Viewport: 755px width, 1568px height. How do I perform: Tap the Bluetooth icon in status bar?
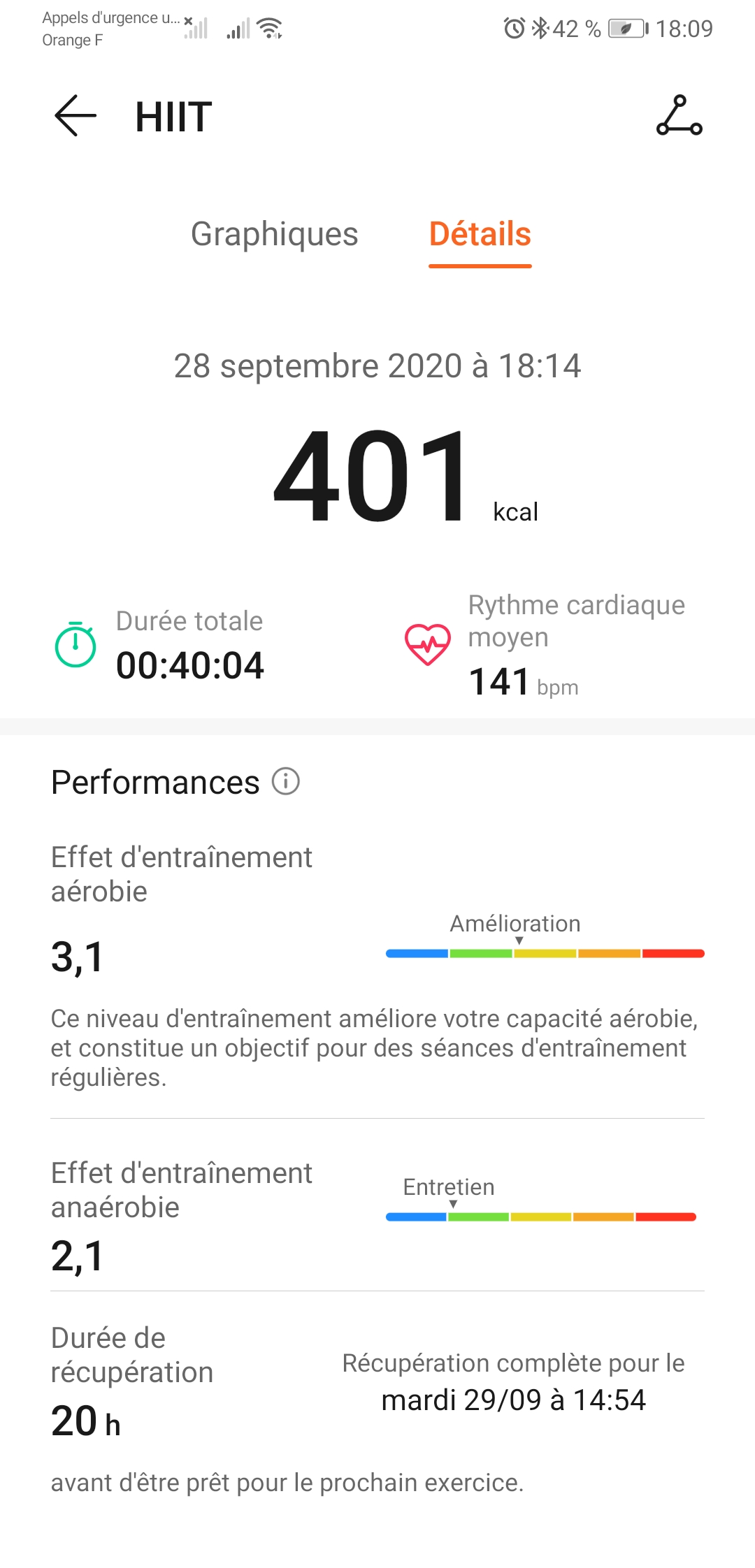[539, 28]
